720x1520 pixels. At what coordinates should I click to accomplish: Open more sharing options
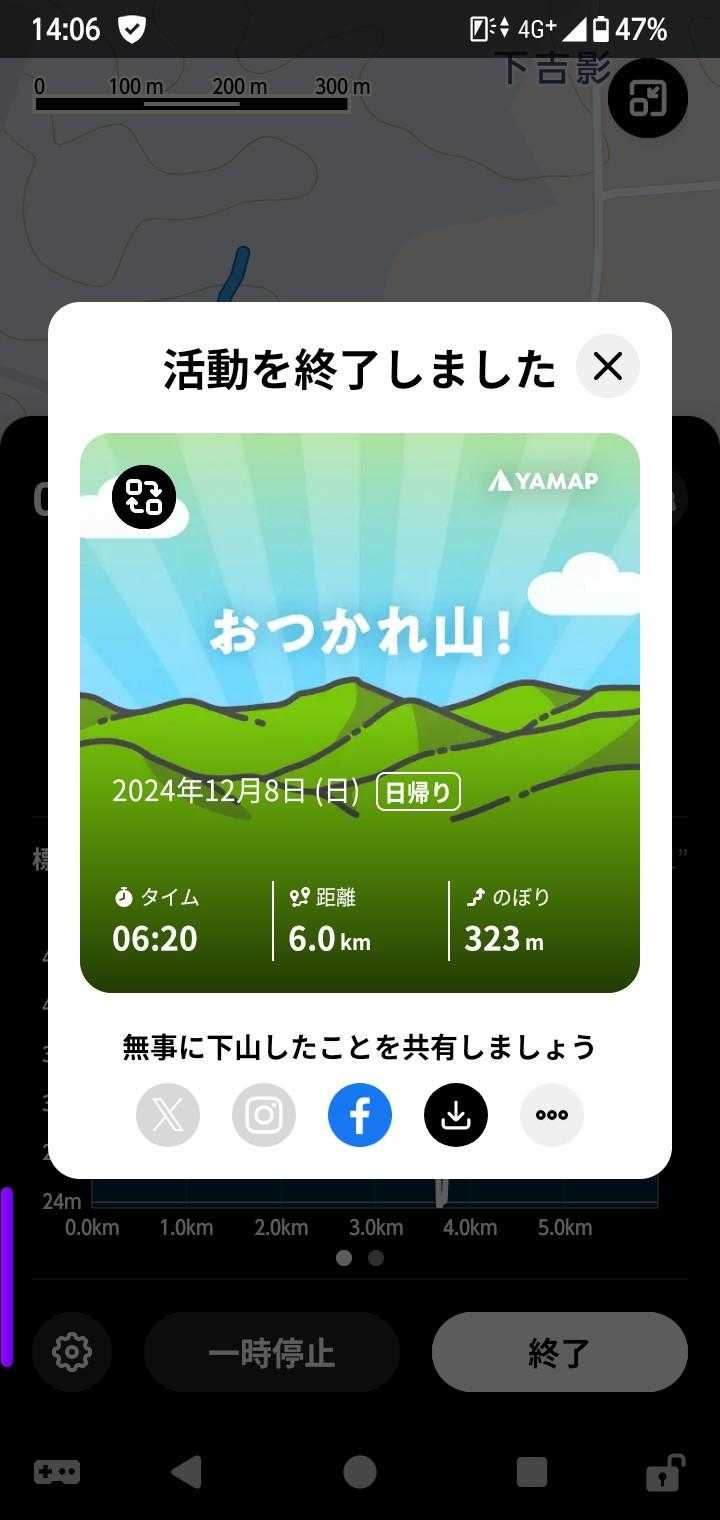(552, 1115)
